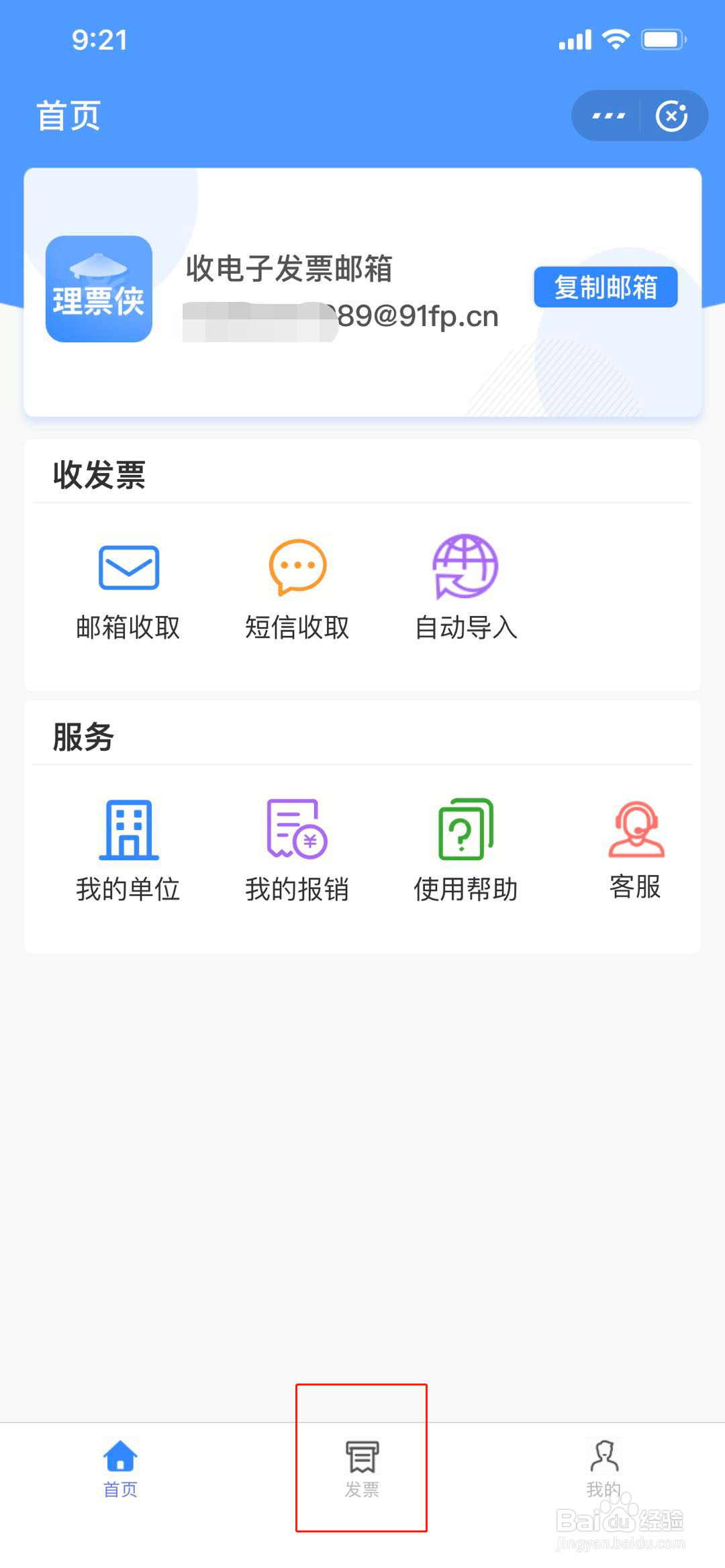Tap the 复制邮箱 button
This screenshot has width=725, height=1568.
pos(606,287)
